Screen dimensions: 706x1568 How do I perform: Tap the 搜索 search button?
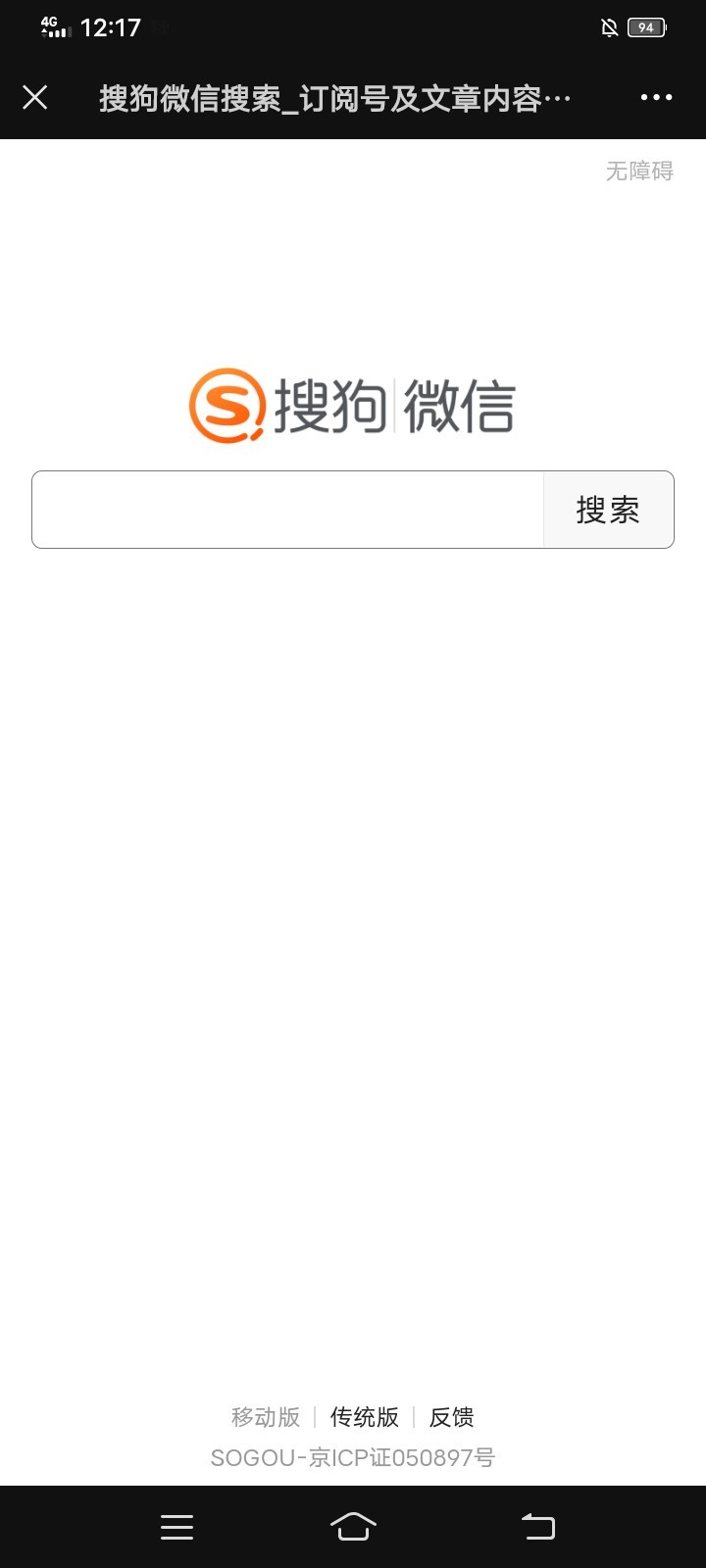coord(608,510)
